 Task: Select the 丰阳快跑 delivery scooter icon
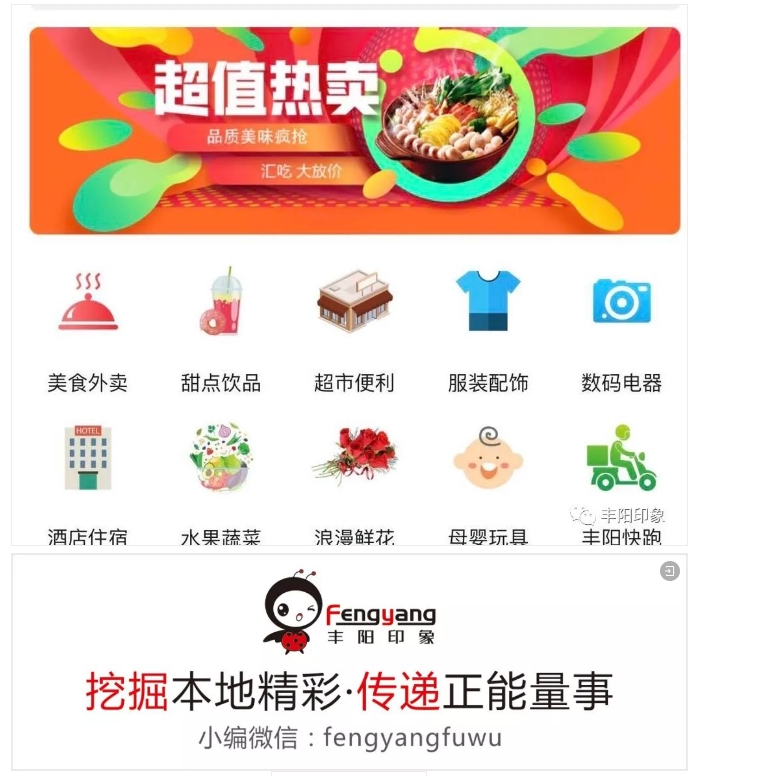[x=622, y=457]
